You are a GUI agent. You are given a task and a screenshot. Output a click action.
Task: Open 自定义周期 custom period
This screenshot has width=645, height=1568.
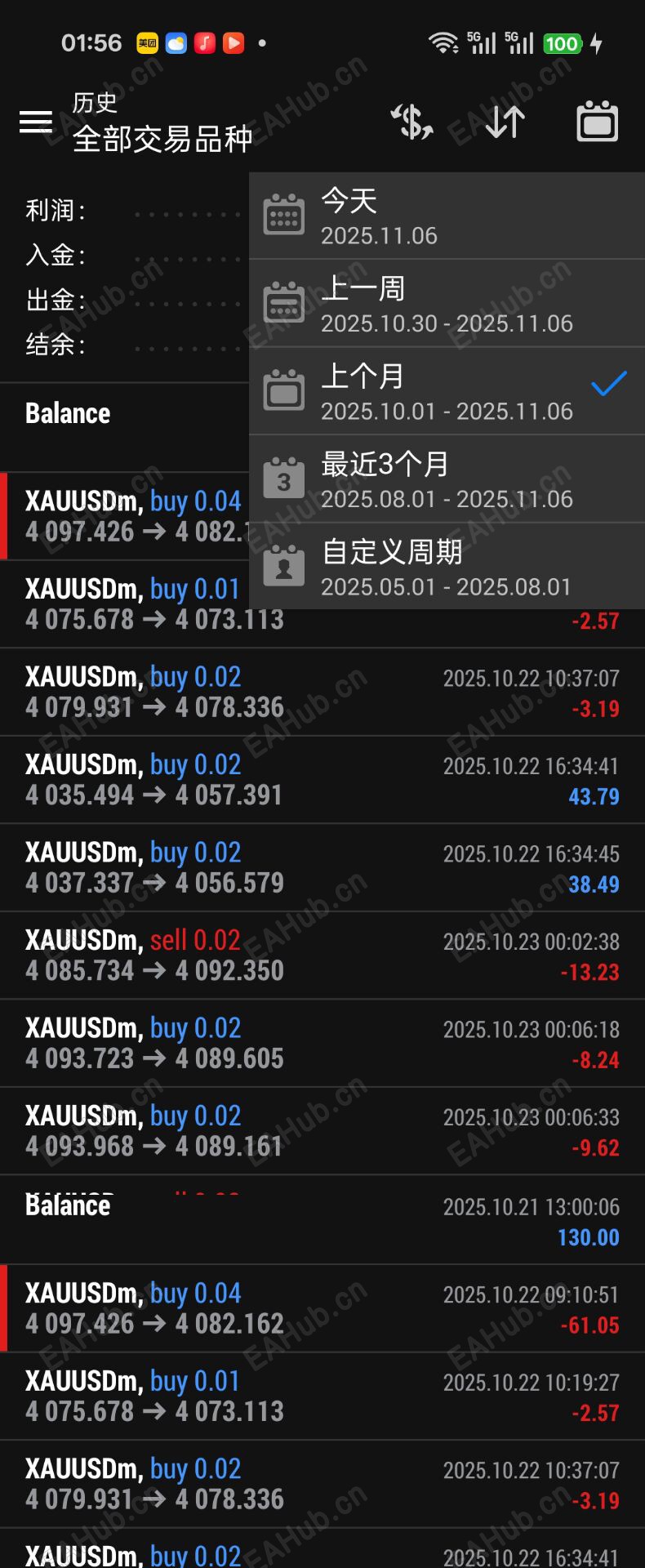coord(446,567)
